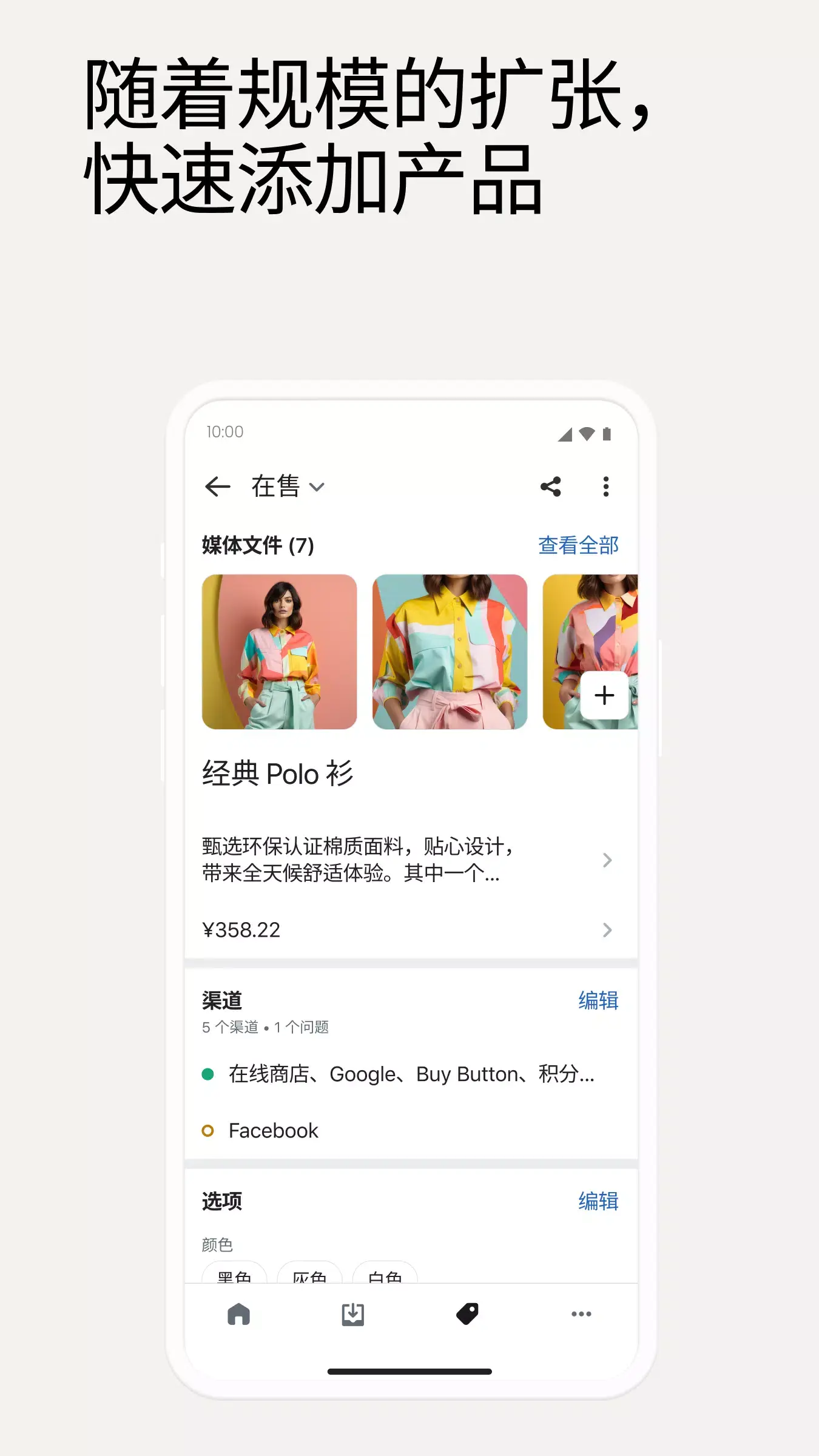Toggle the green status dot for 在线商店 channel
The width and height of the screenshot is (819, 1456).
(x=209, y=1074)
